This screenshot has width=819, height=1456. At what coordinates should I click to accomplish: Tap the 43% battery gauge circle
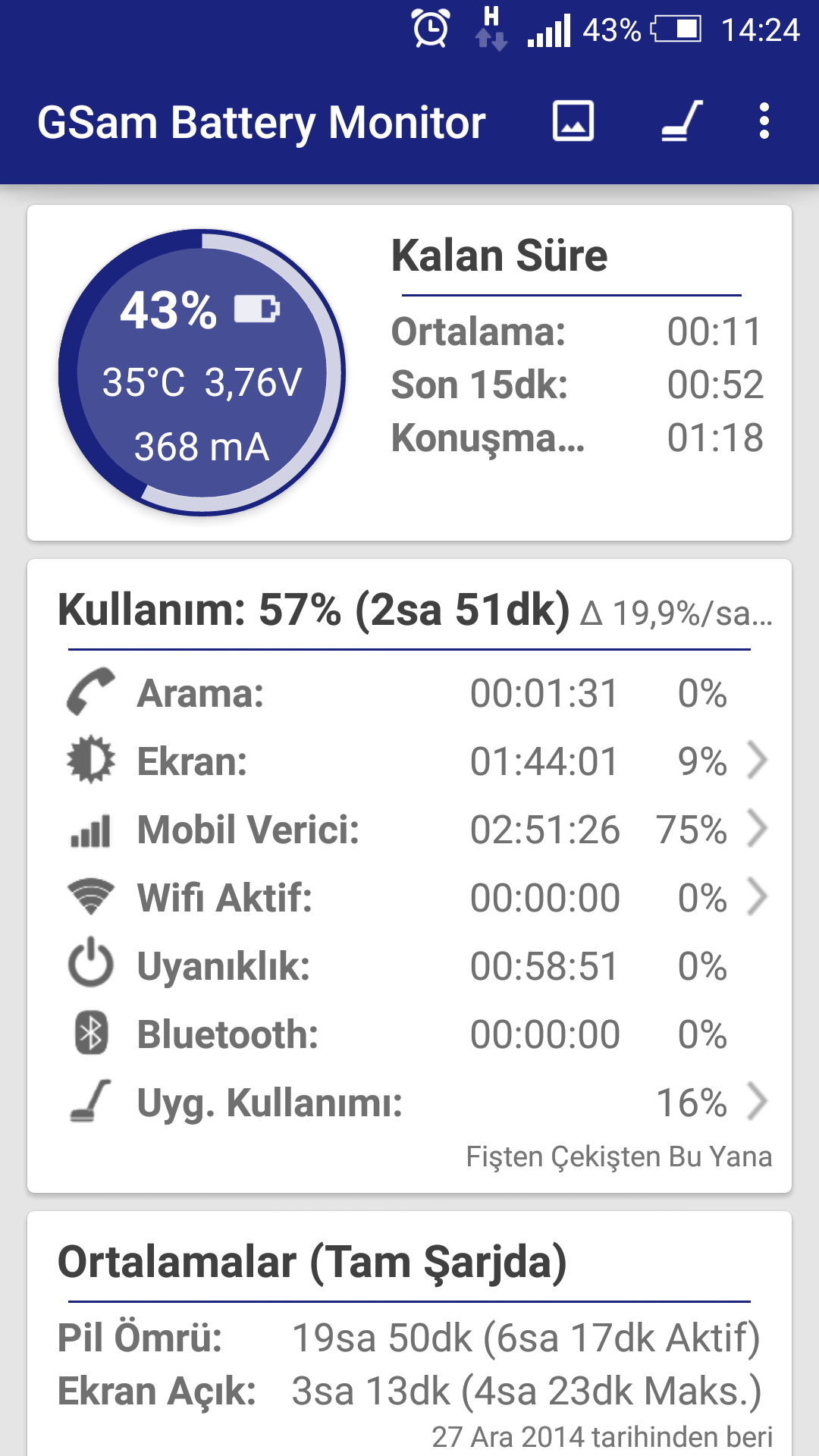pyautogui.click(x=202, y=372)
